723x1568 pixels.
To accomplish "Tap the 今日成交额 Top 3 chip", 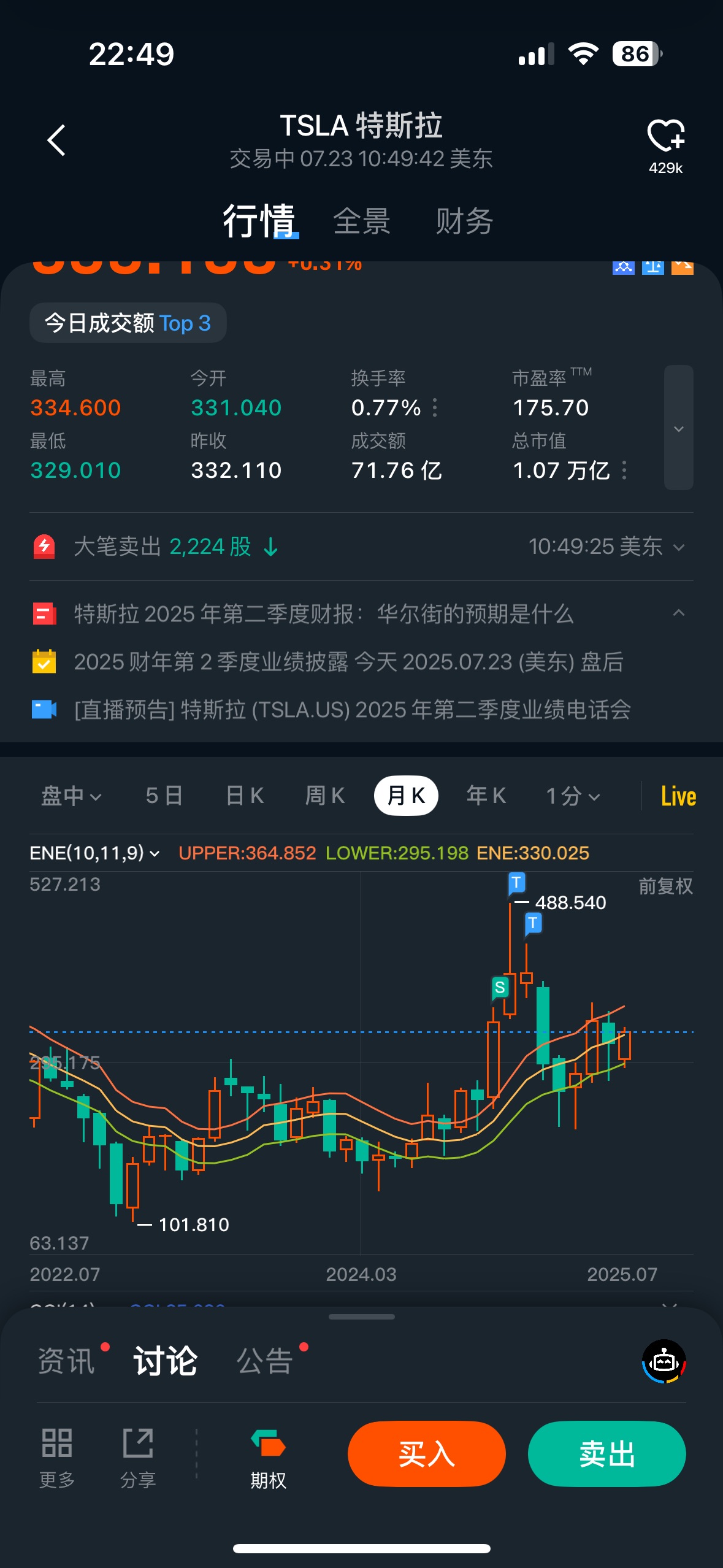I will tap(128, 323).
